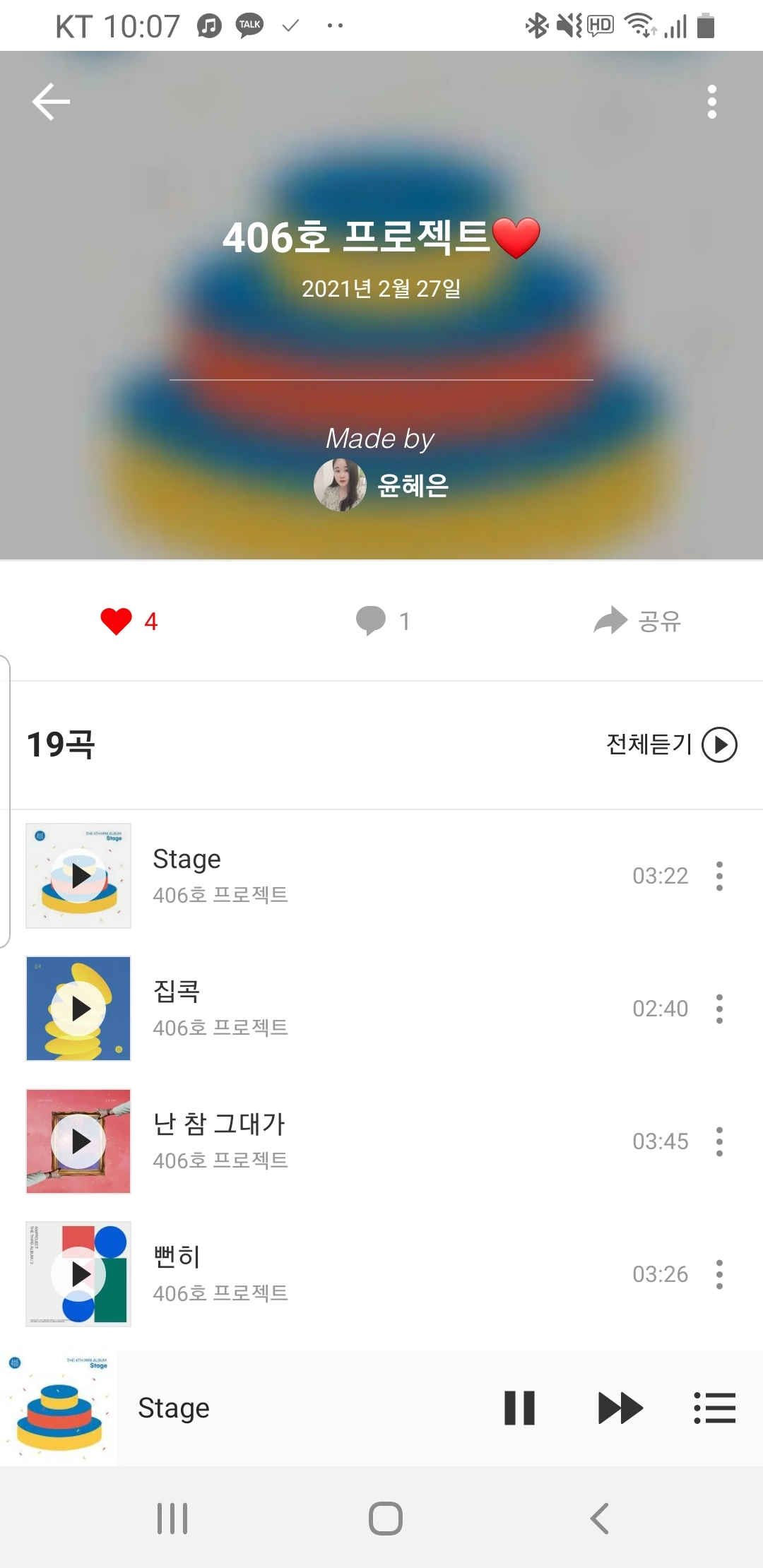Show more options for 난 참 그대가
Viewport: 763px width, 1568px height.
[719, 1141]
